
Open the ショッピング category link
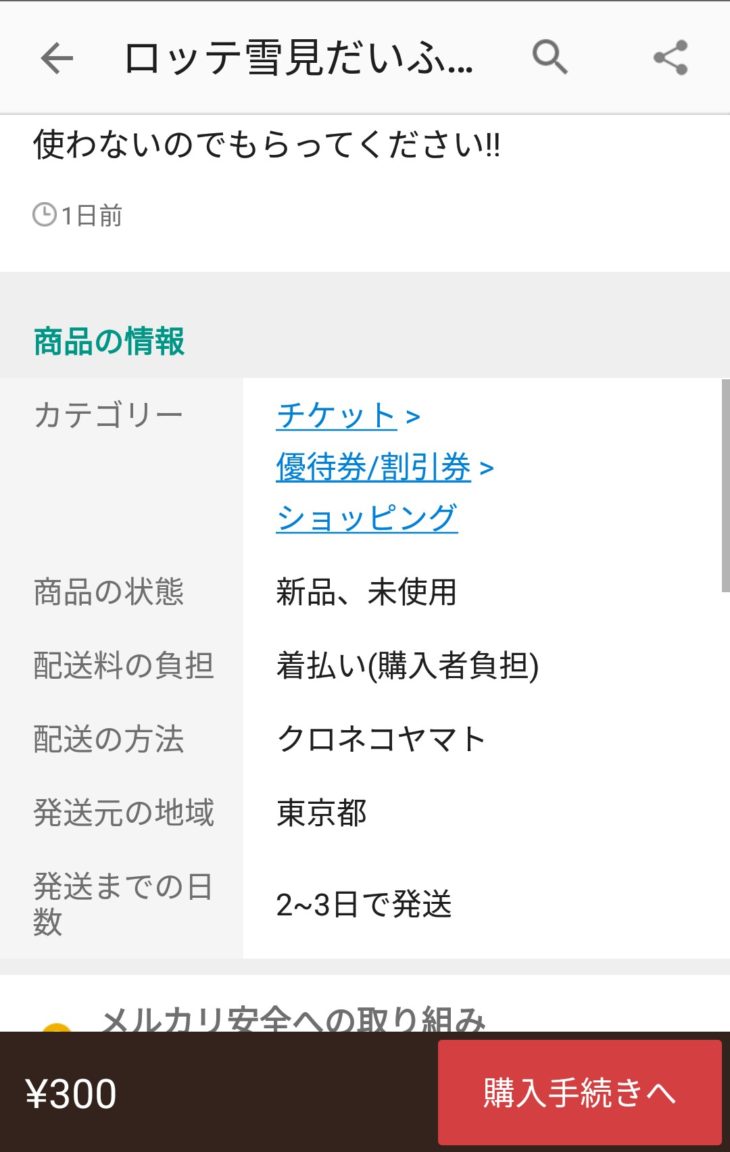pos(366,518)
